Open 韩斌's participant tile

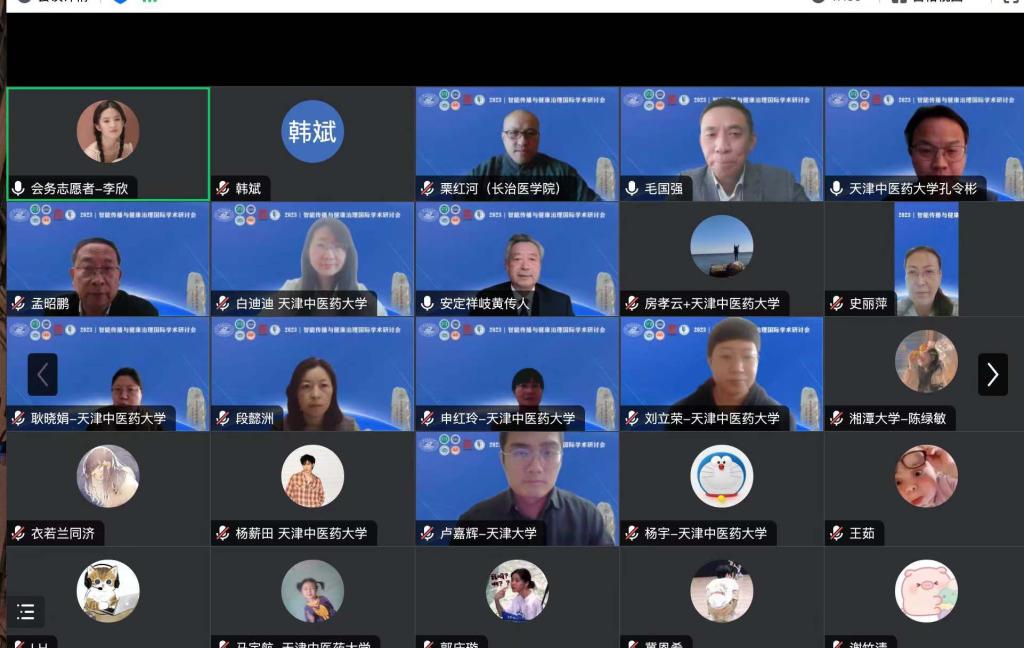coord(312,143)
